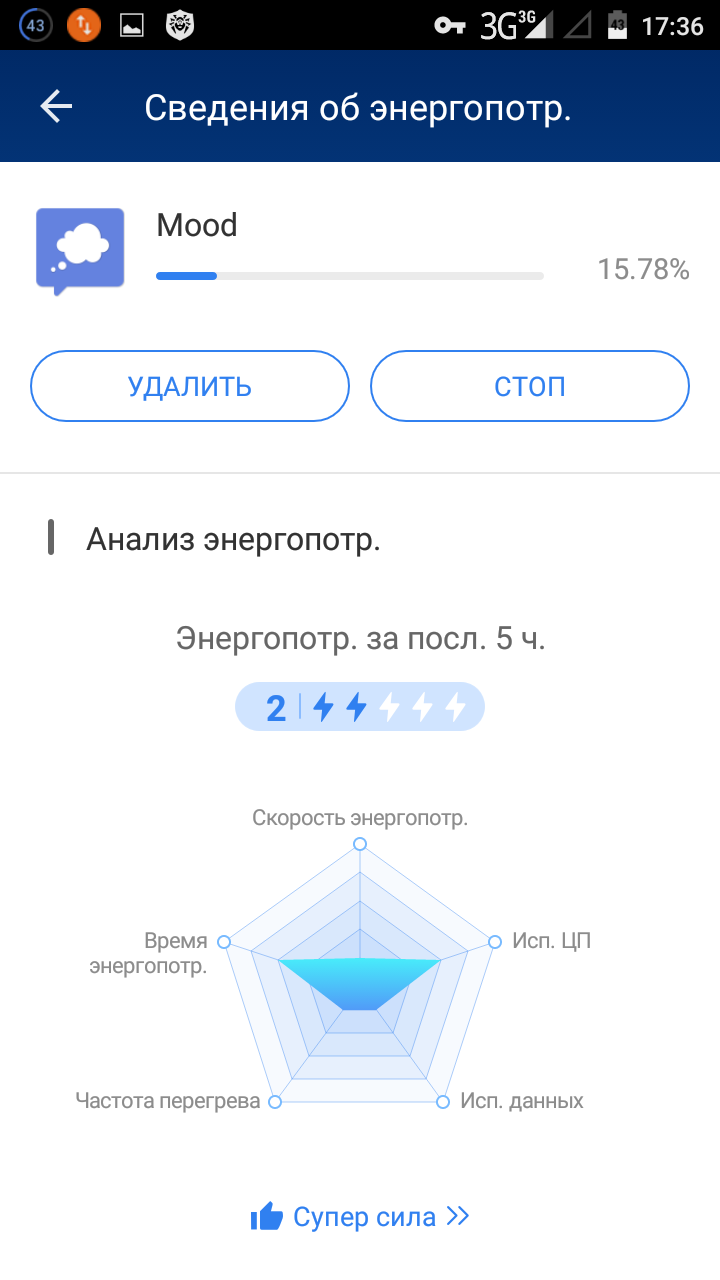The image size is (720, 1280).
Task: Open the Супер сила link
Action: [x=360, y=1216]
